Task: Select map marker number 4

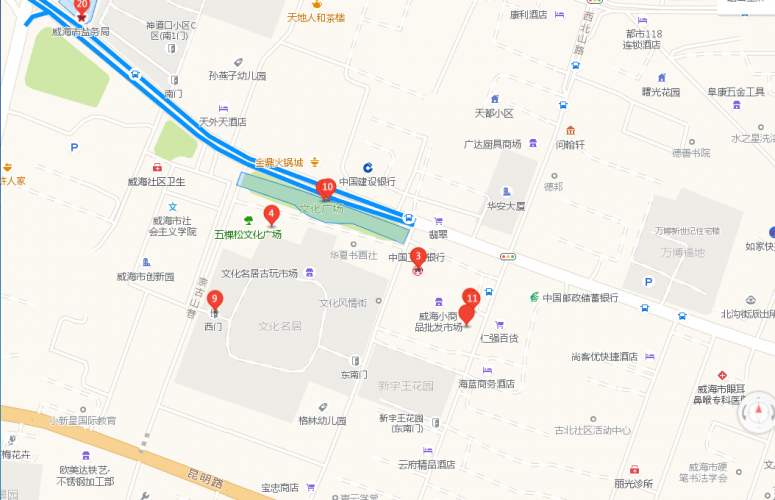Action: coord(271,213)
